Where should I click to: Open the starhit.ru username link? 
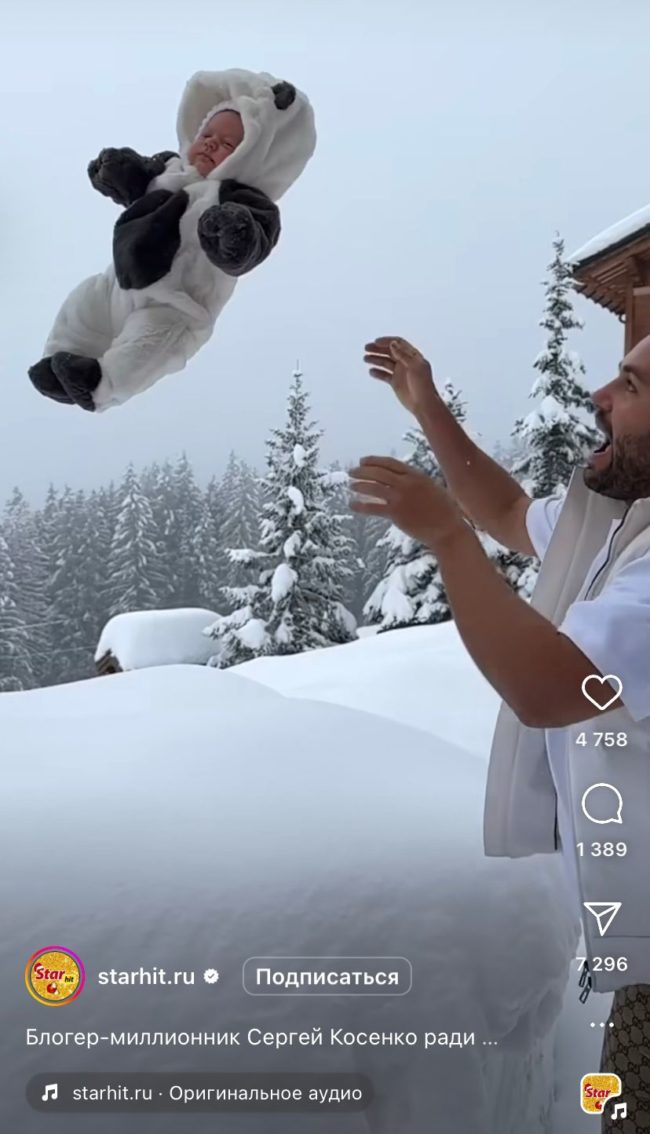146,977
